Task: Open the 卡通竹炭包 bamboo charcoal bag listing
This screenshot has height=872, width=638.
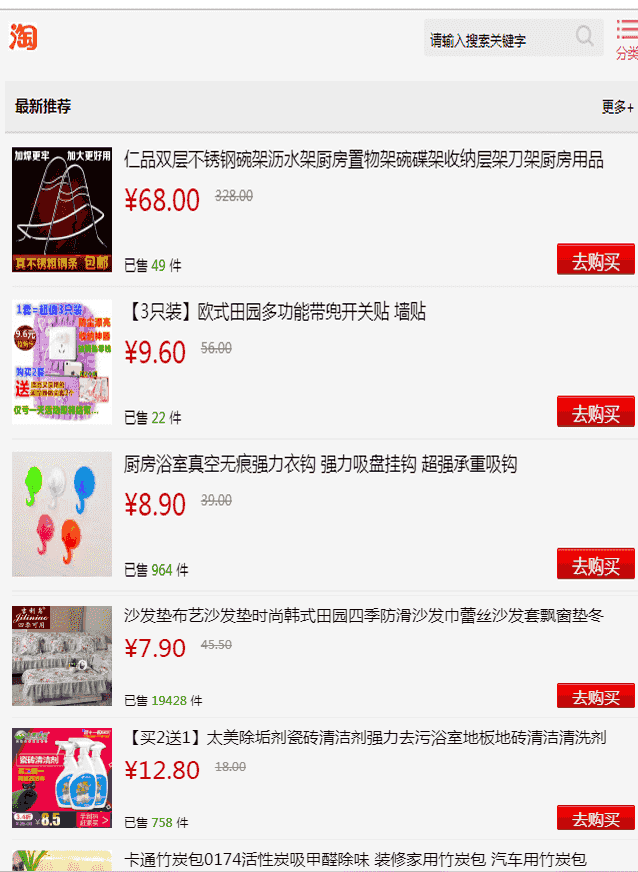Action: click(354, 859)
